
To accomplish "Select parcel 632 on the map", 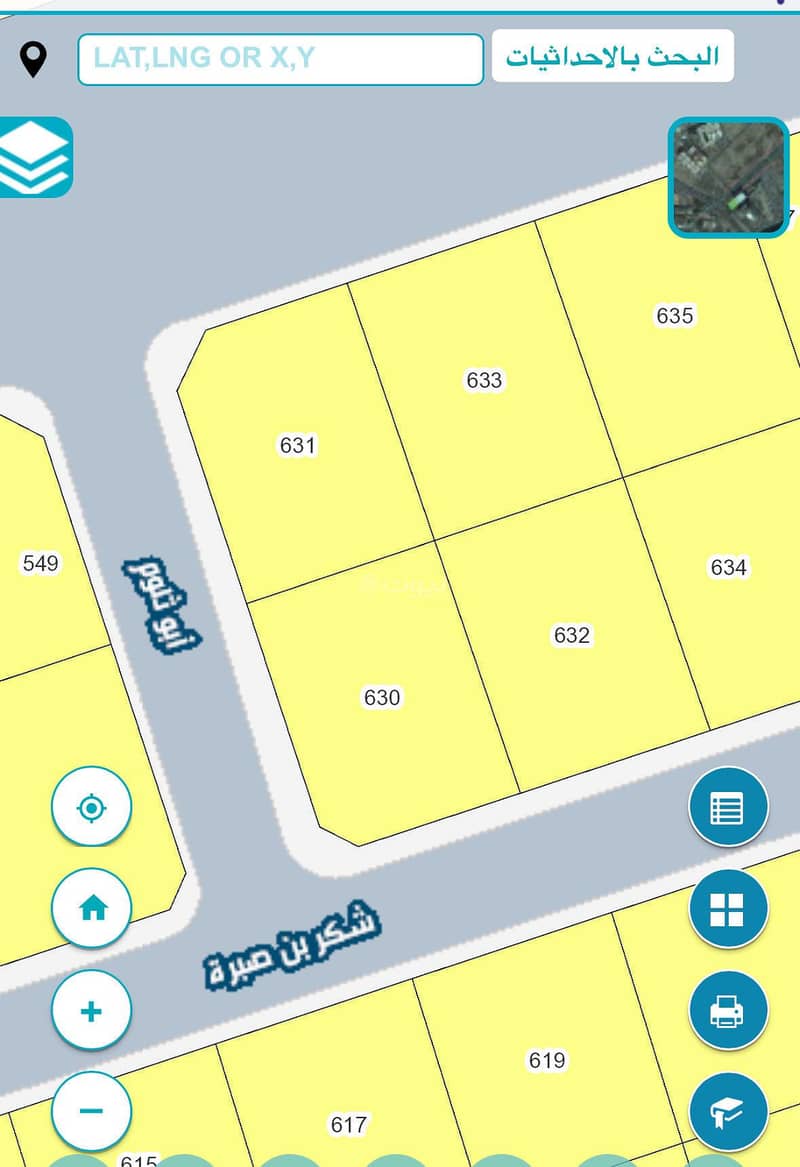I will pyautogui.click(x=571, y=635).
